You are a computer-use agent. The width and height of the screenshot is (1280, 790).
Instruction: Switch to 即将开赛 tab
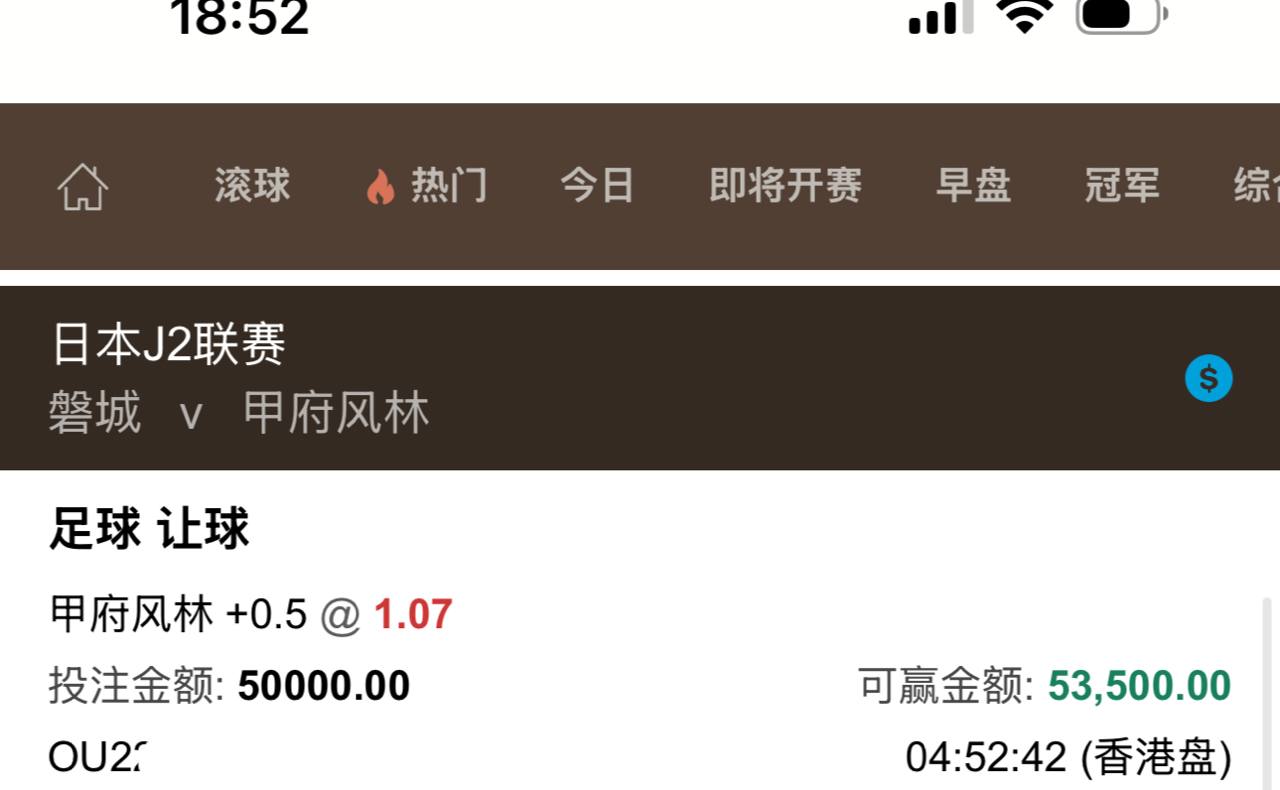tap(785, 186)
